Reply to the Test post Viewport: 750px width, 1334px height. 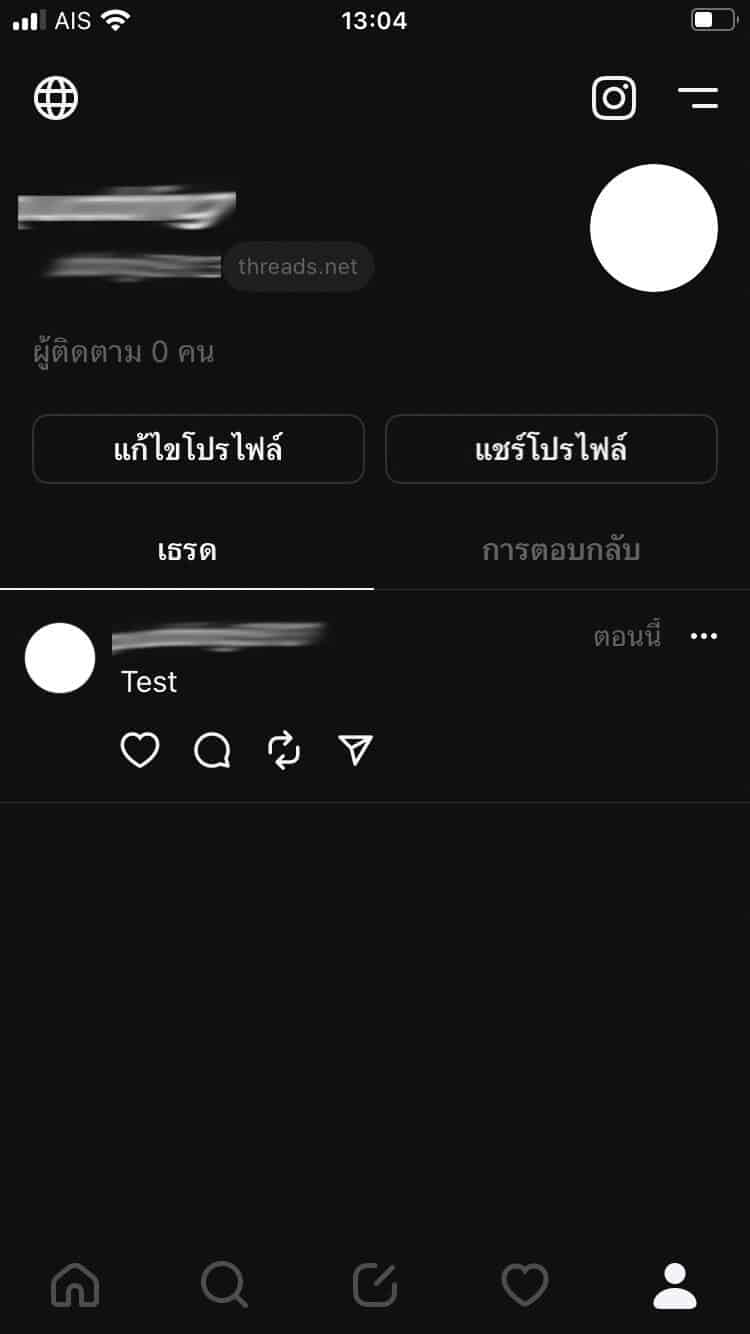(x=212, y=750)
